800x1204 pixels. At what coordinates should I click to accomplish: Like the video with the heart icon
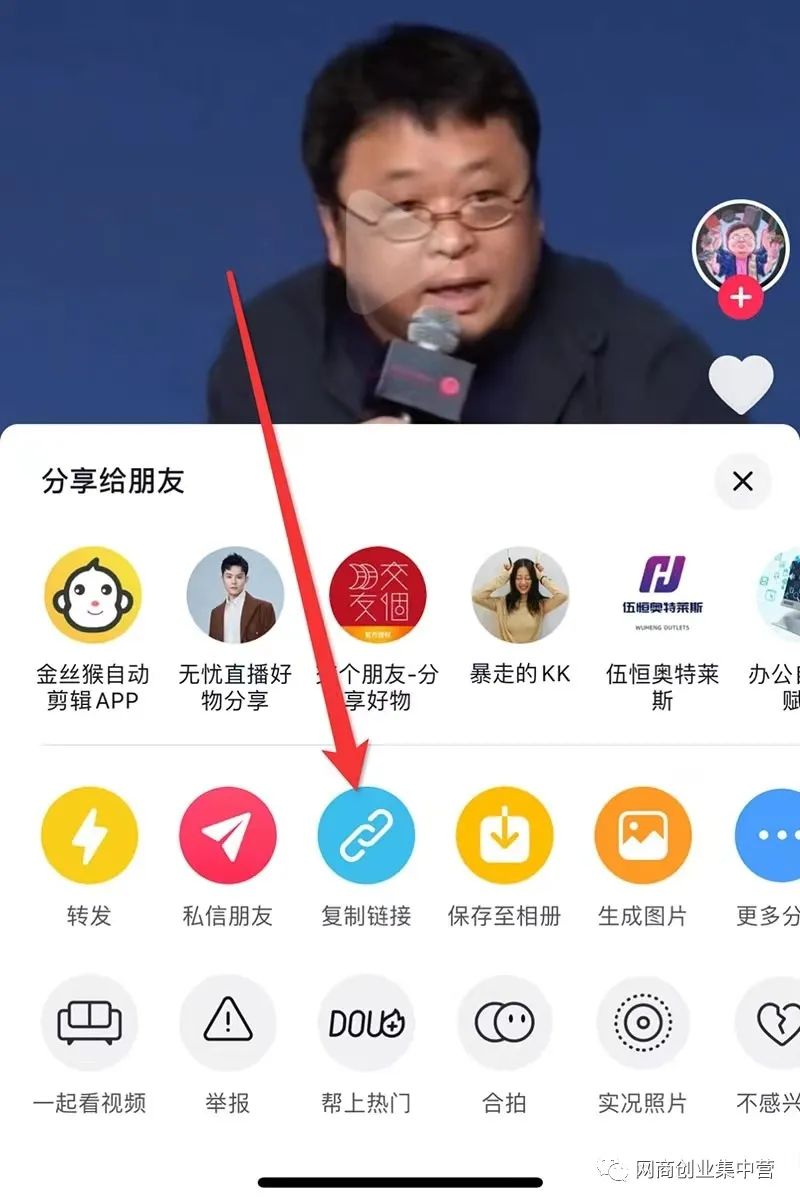coord(741,383)
